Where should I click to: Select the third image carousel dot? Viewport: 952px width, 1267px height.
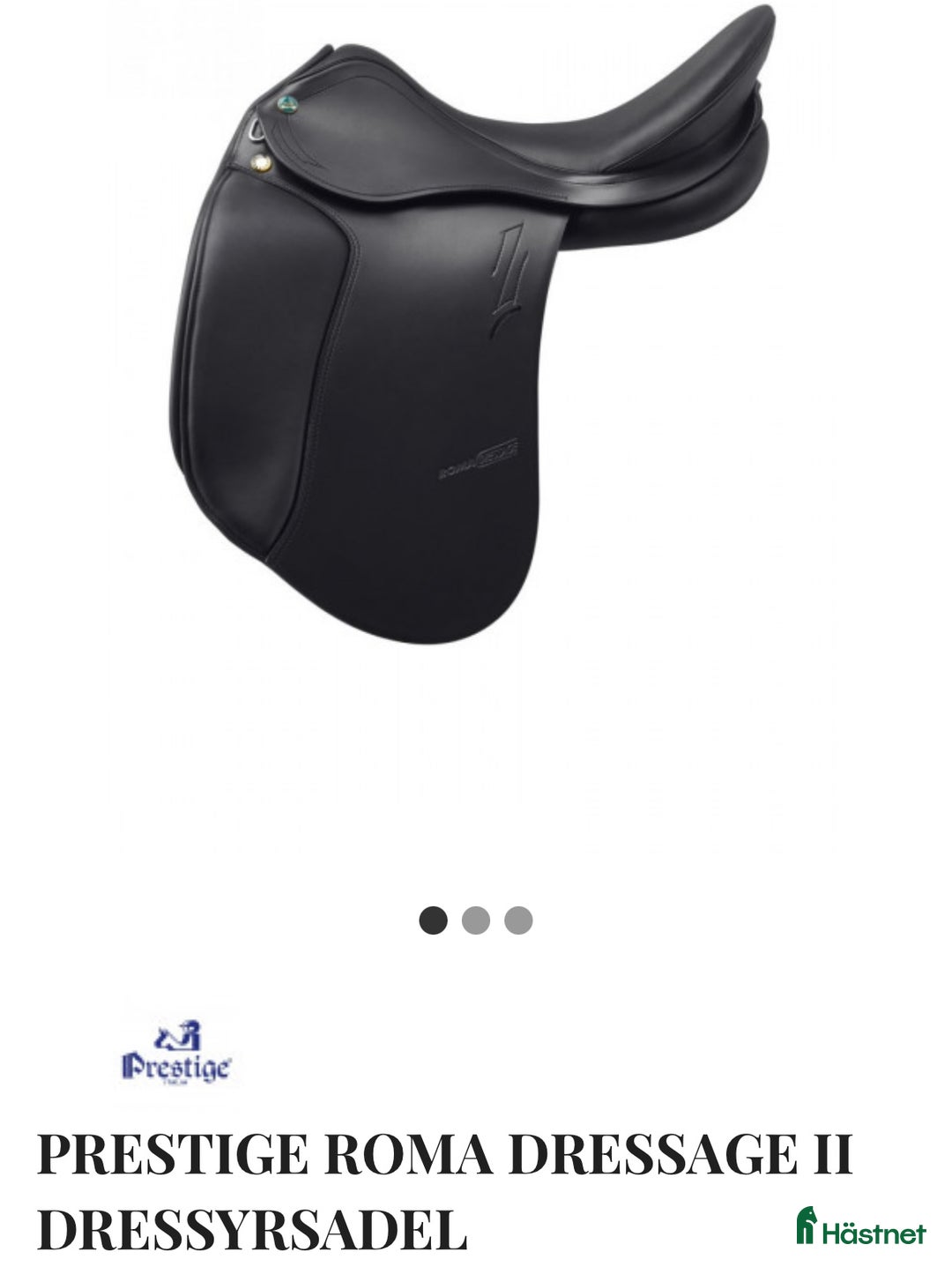pos(518,920)
